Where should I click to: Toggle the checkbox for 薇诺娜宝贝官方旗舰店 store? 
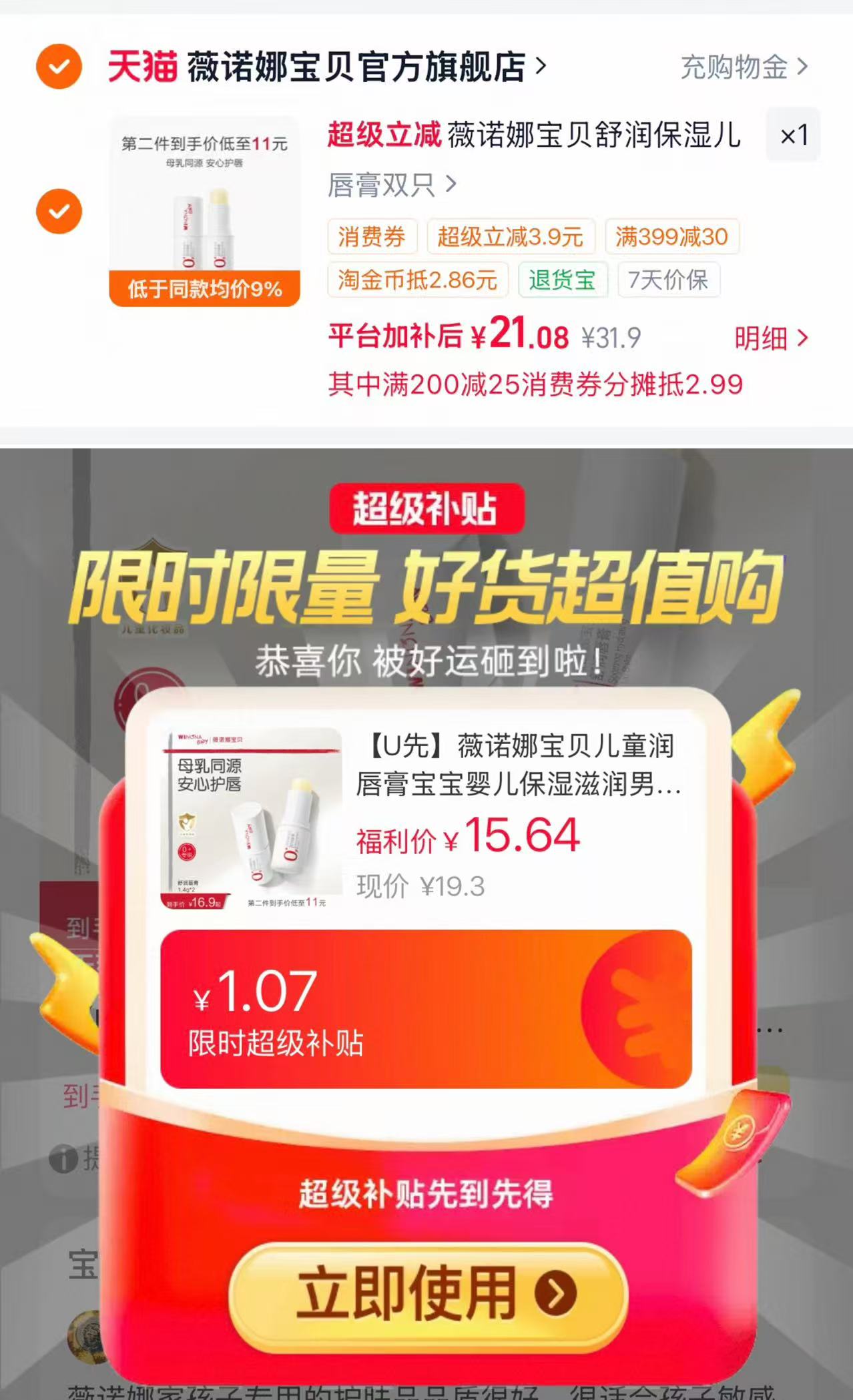point(59,67)
